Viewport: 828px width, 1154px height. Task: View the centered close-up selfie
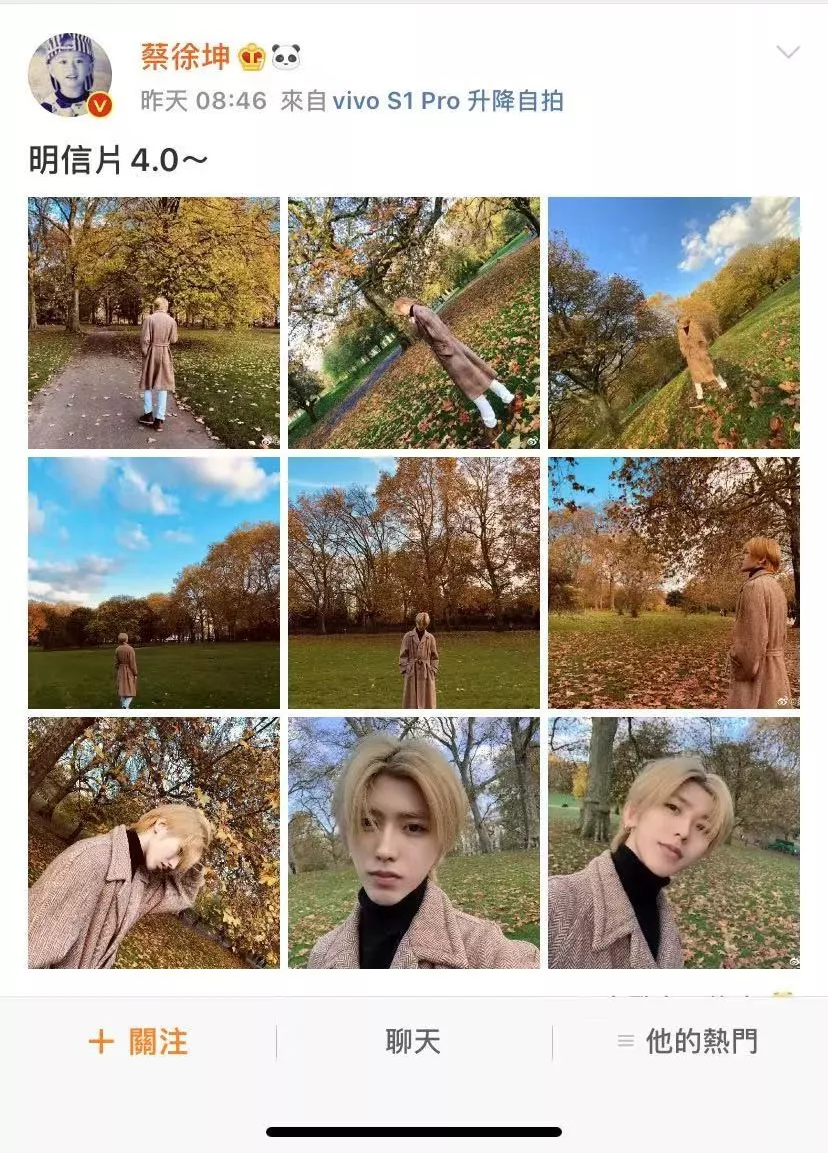[414, 843]
